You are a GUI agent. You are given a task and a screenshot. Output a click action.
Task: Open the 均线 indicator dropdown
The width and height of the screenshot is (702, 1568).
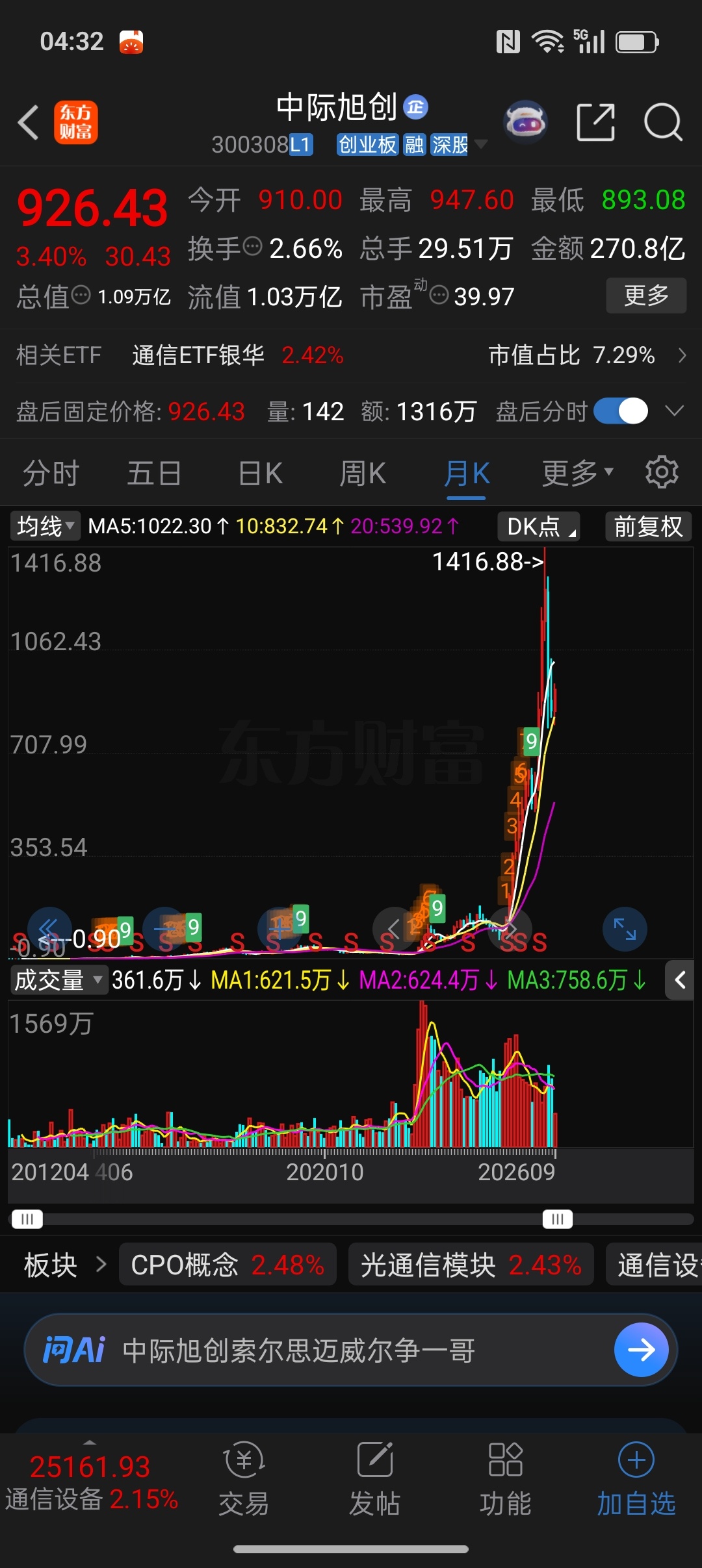45,526
